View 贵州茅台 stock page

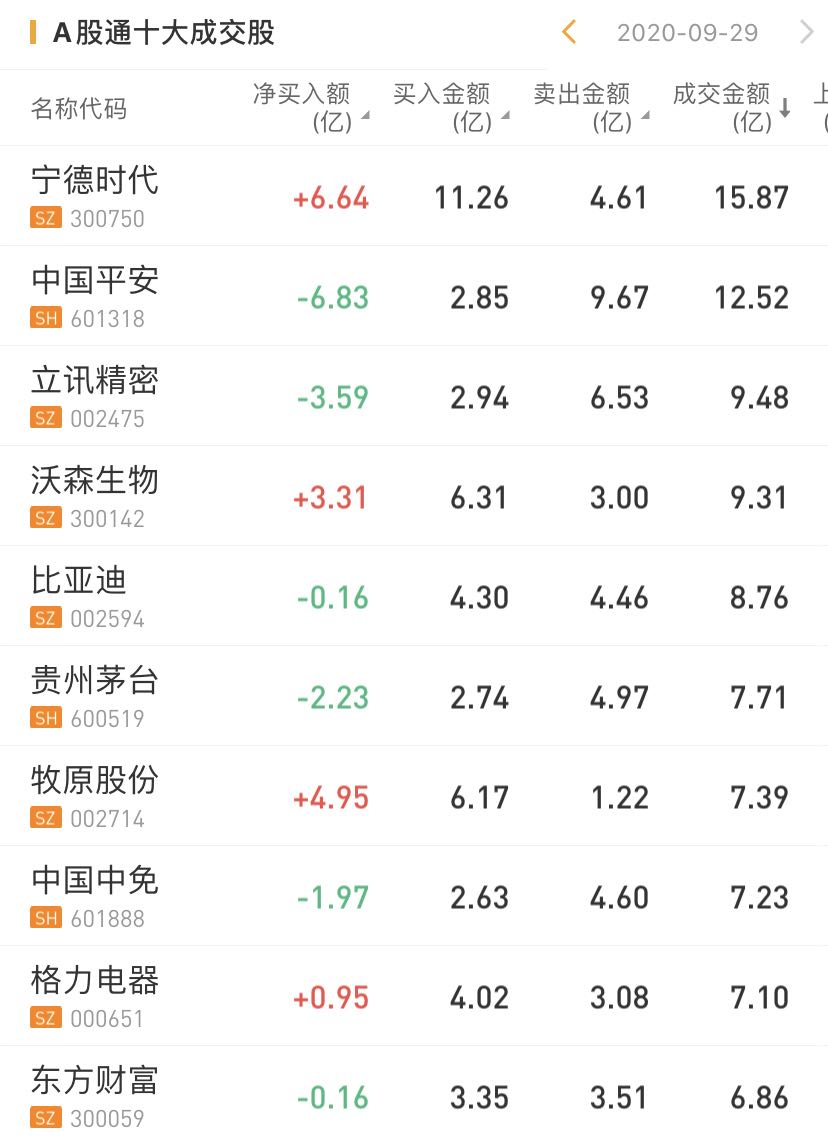[x=95, y=696]
